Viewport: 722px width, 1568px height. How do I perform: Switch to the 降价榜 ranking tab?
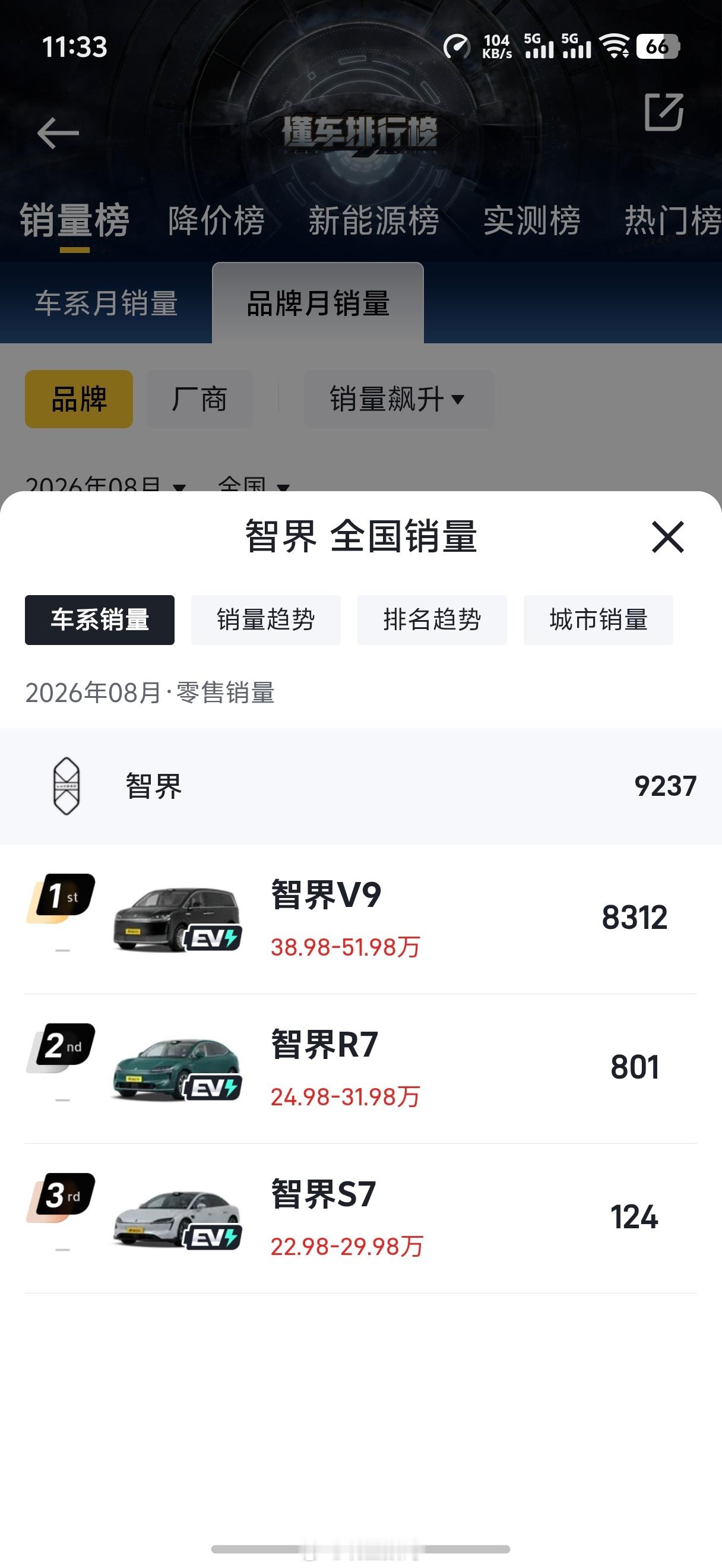tap(217, 220)
